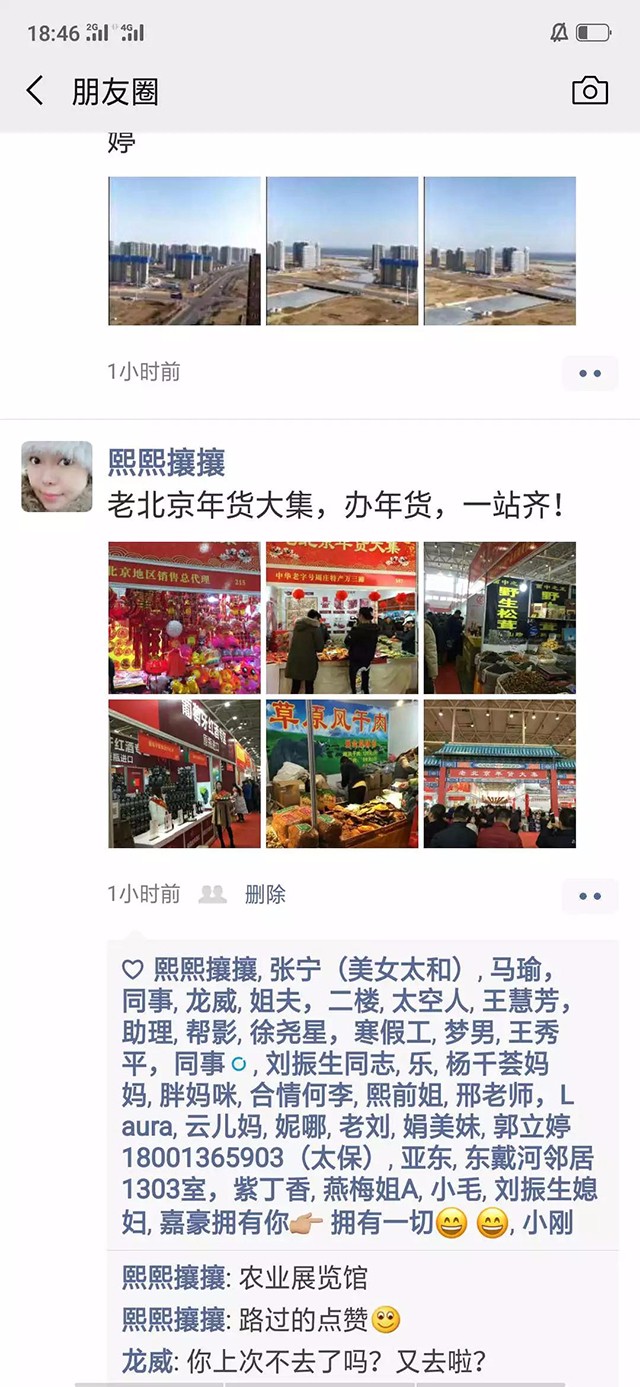The image size is (640, 1387).
Task: Delete the 老北京年货大集 post
Action: tap(265, 894)
